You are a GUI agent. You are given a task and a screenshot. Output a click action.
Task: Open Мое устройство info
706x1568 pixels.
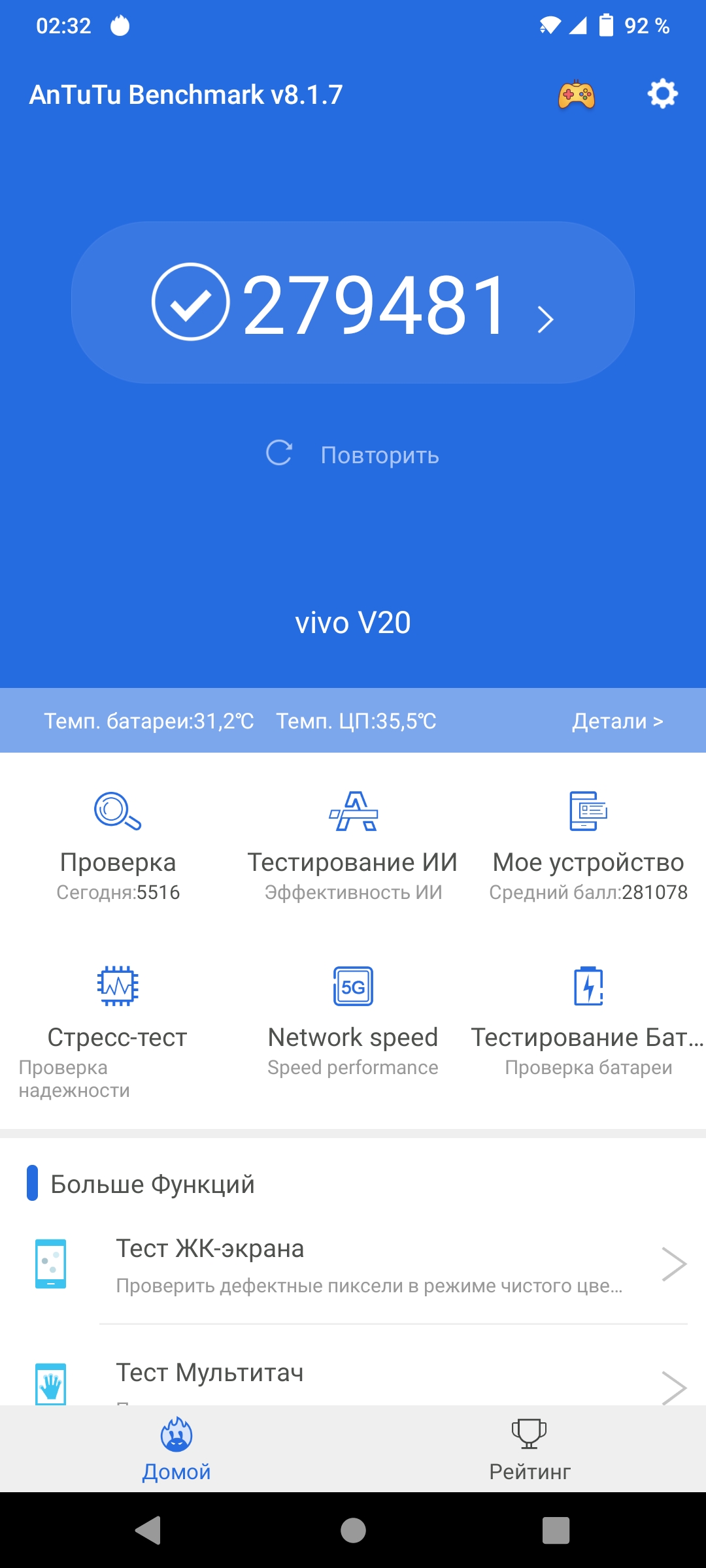(x=588, y=846)
